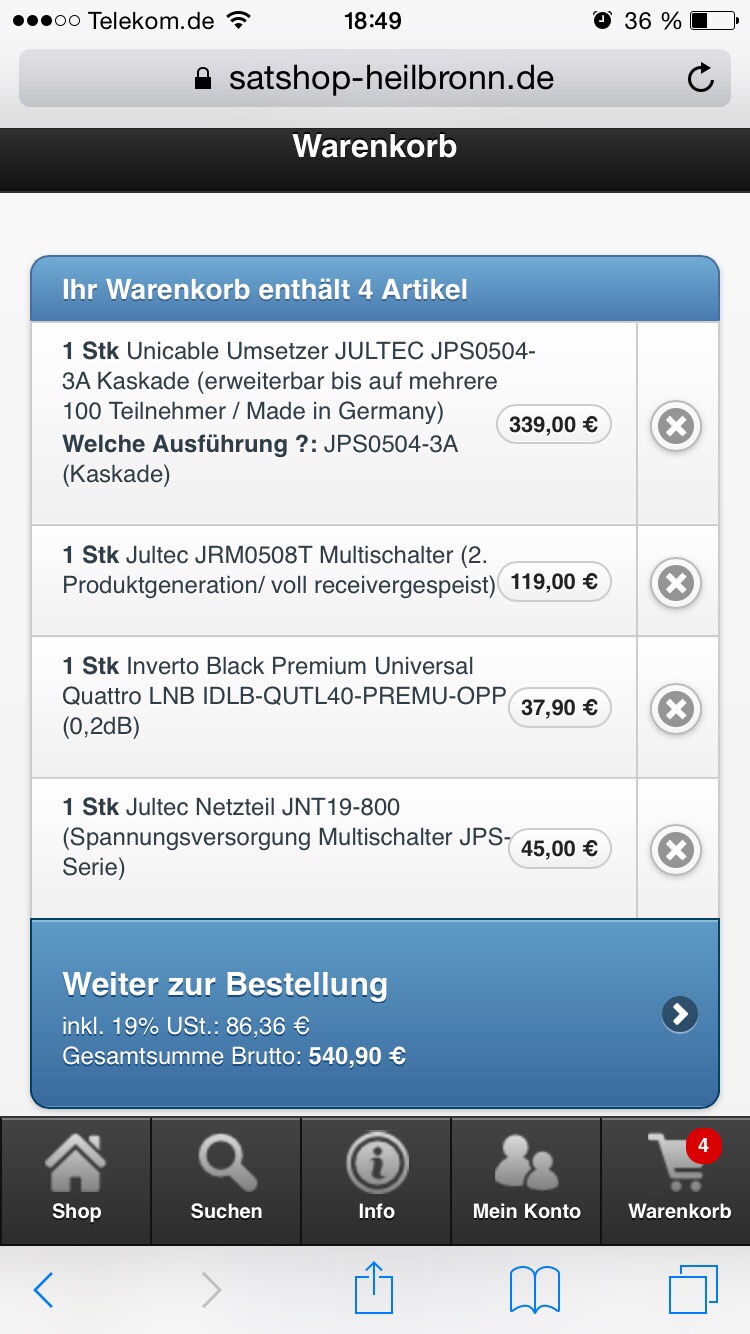The image size is (750, 1334).
Task: Open Jultec Netzteil JNT19-800 item
Action: pos(280,836)
